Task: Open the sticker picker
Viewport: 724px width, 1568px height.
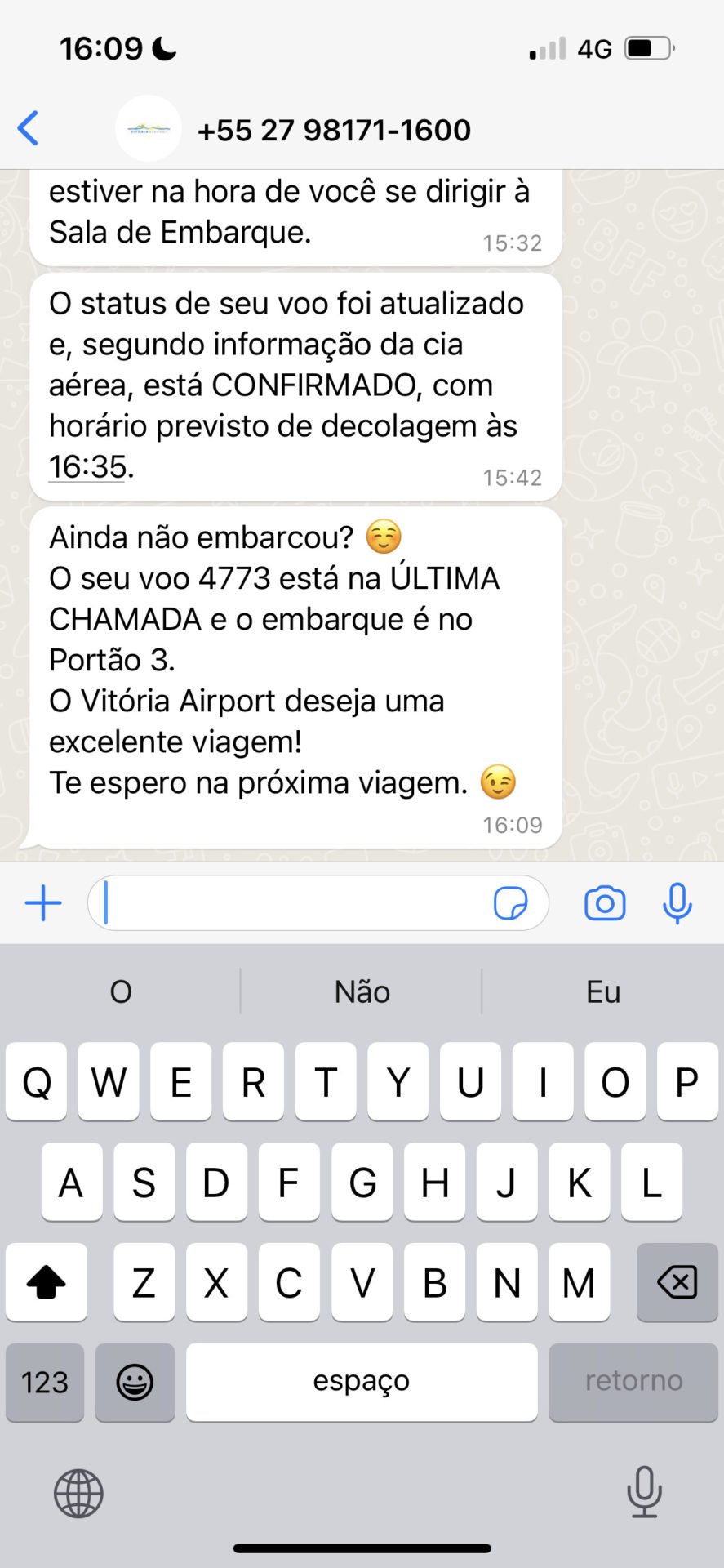Action: click(511, 903)
